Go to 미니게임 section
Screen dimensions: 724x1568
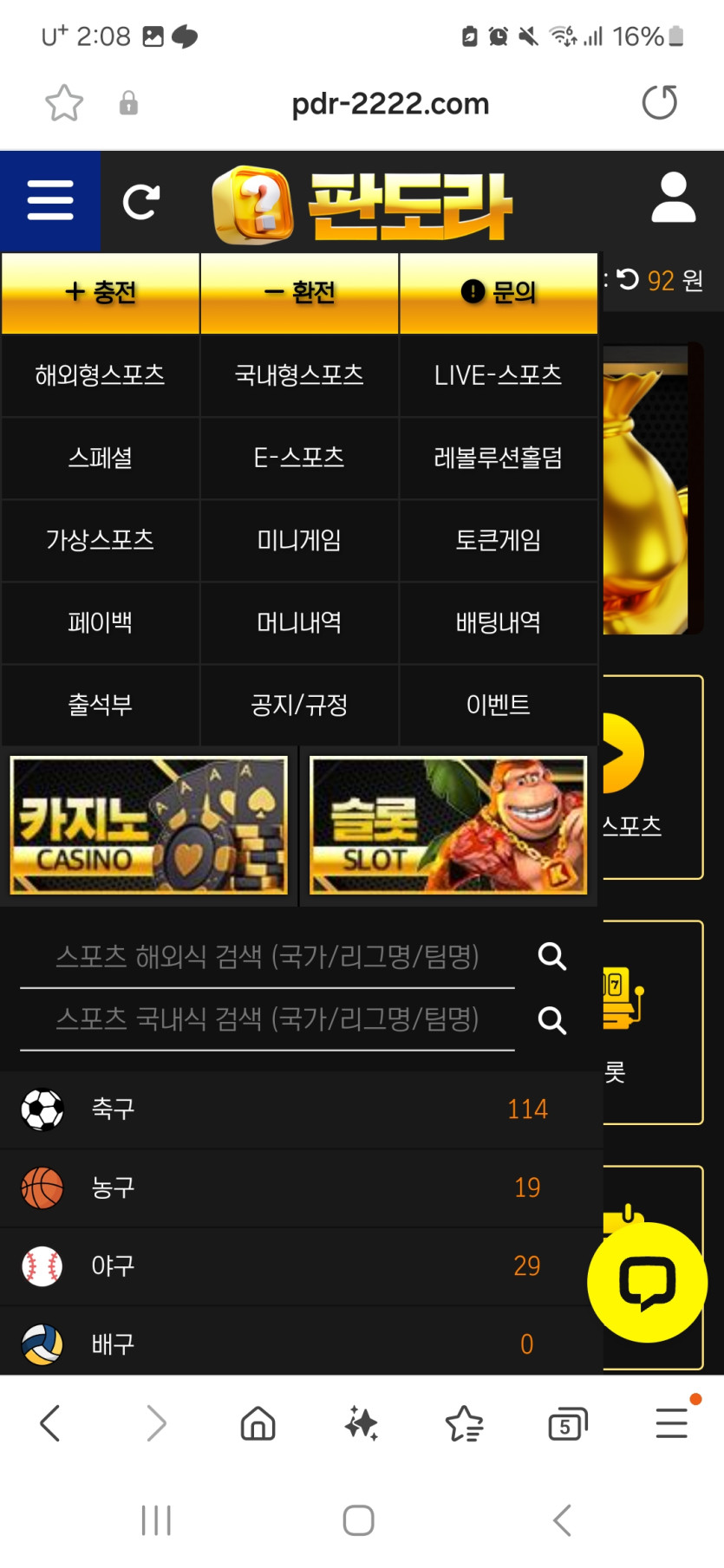tap(299, 540)
